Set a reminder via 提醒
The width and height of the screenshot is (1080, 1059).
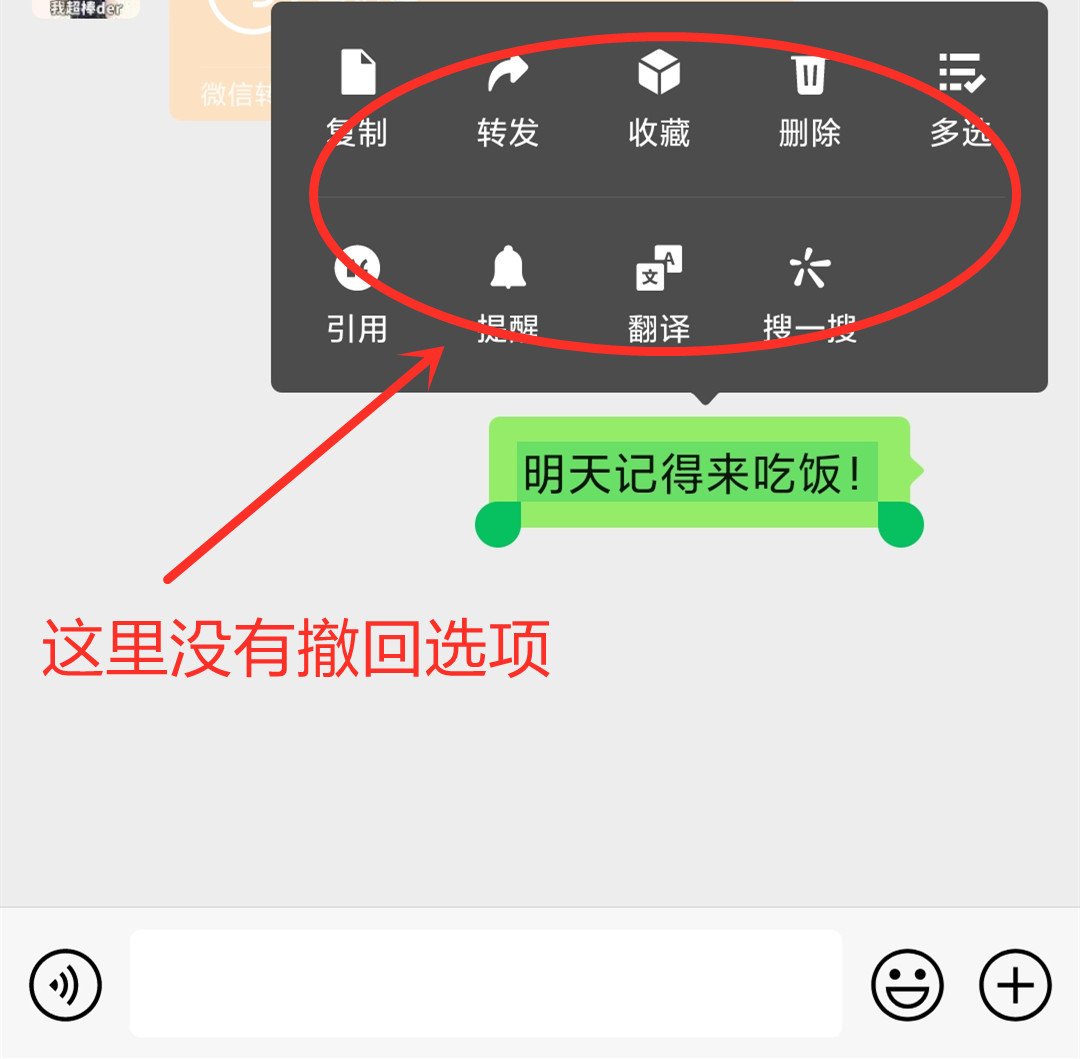(508, 296)
